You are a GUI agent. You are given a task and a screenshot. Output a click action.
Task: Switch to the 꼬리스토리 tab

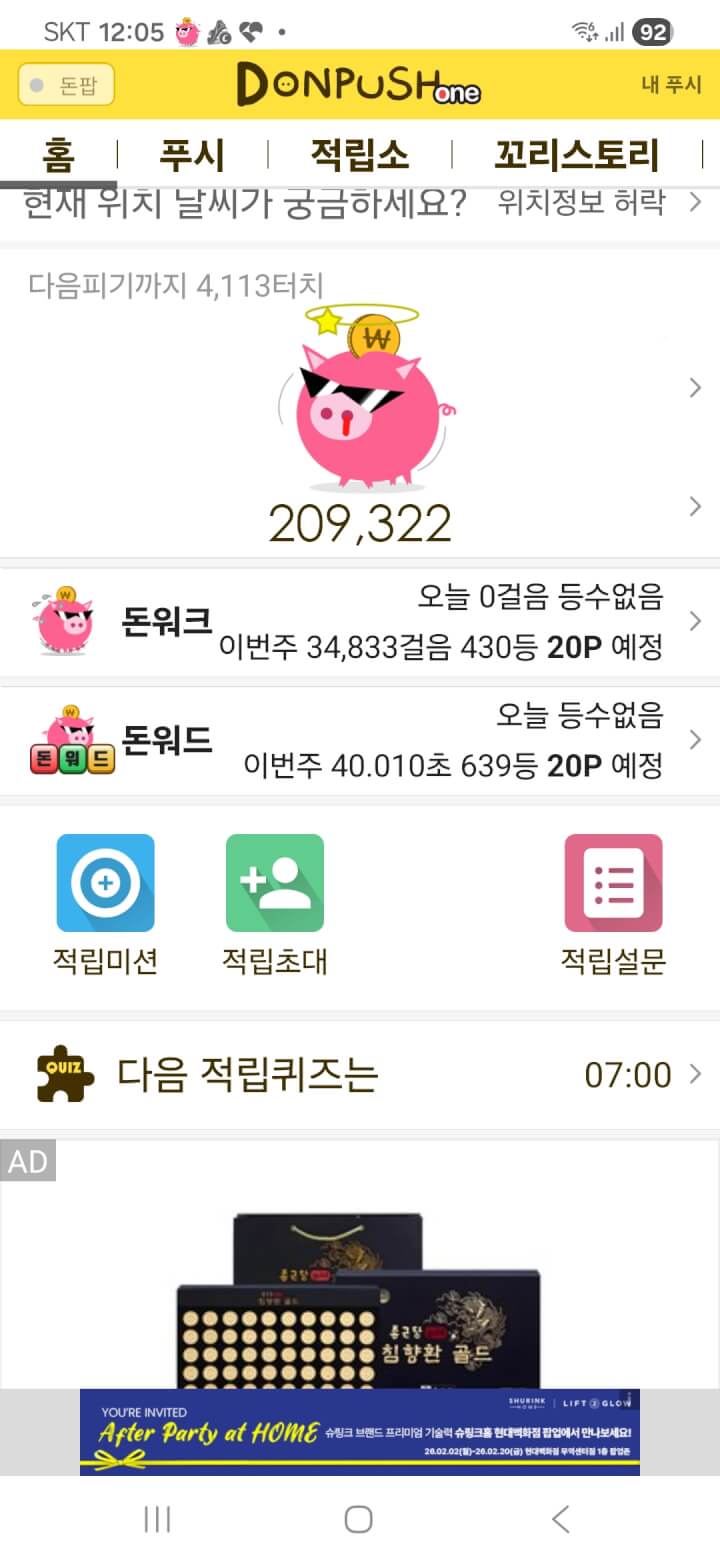576,155
